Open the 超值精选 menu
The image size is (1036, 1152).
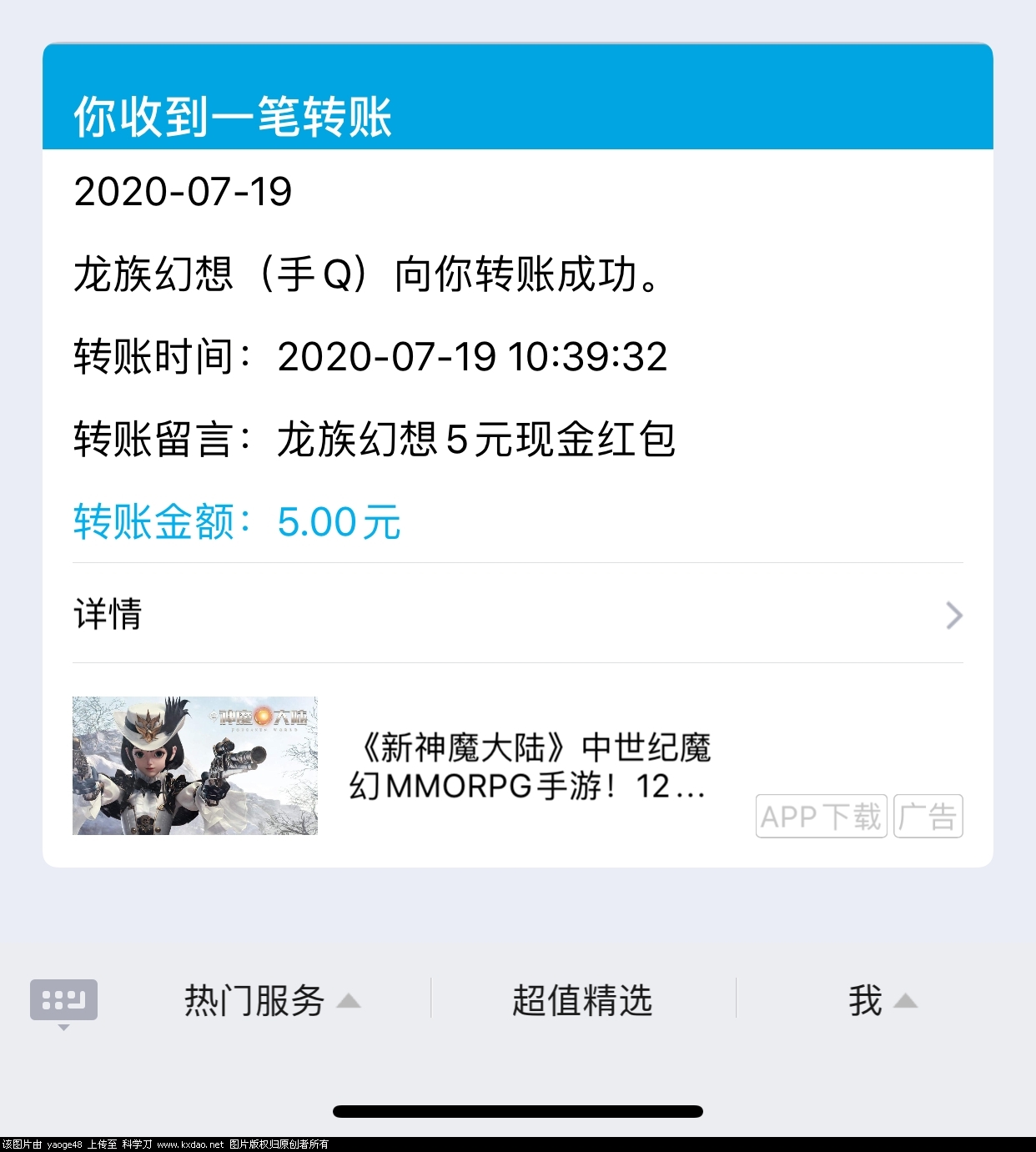pyautogui.click(x=582, y=1000)
